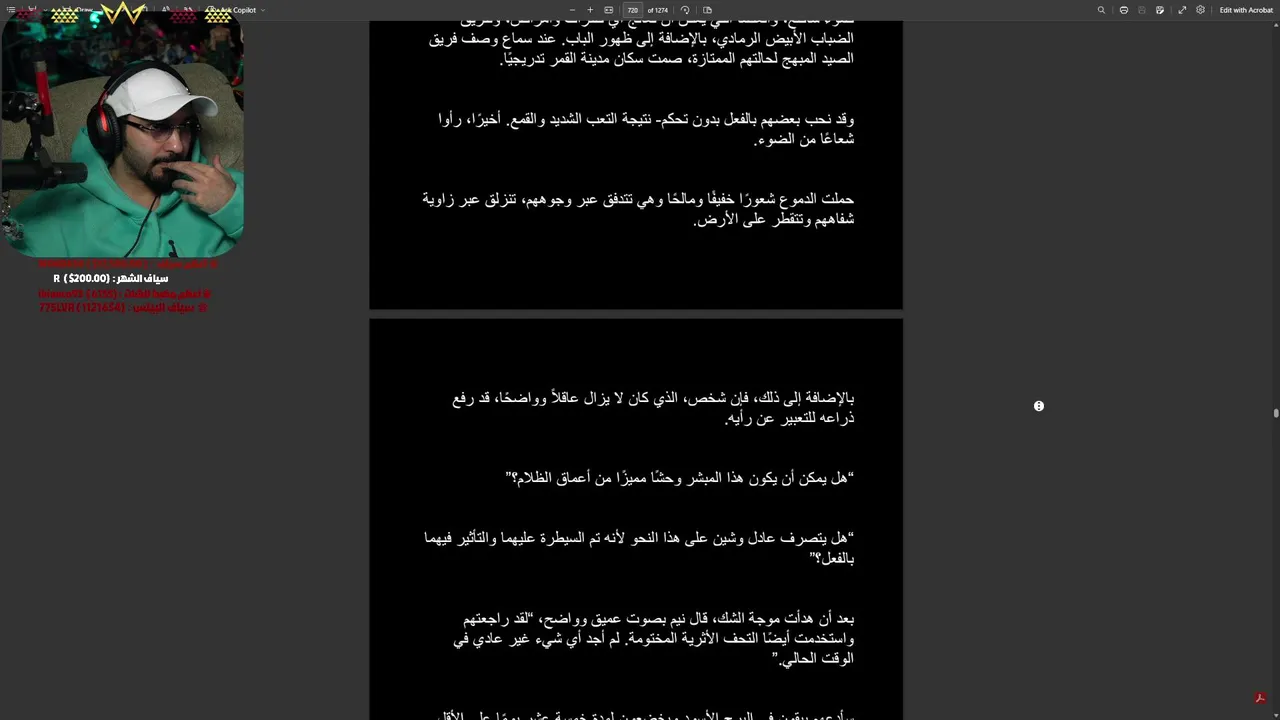This screenshot has width=1280, height=720.
Task: Toggle fit-to-width page view
Action: click(609, 10)
